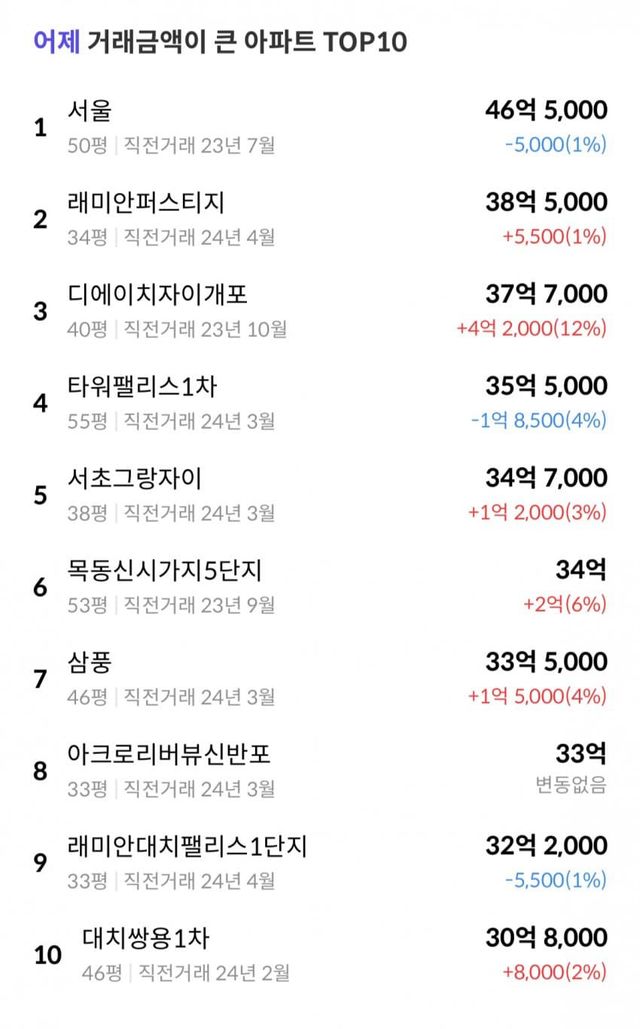
Task: Open 서초그랑자이 apartment details
Action: point(320,495)
